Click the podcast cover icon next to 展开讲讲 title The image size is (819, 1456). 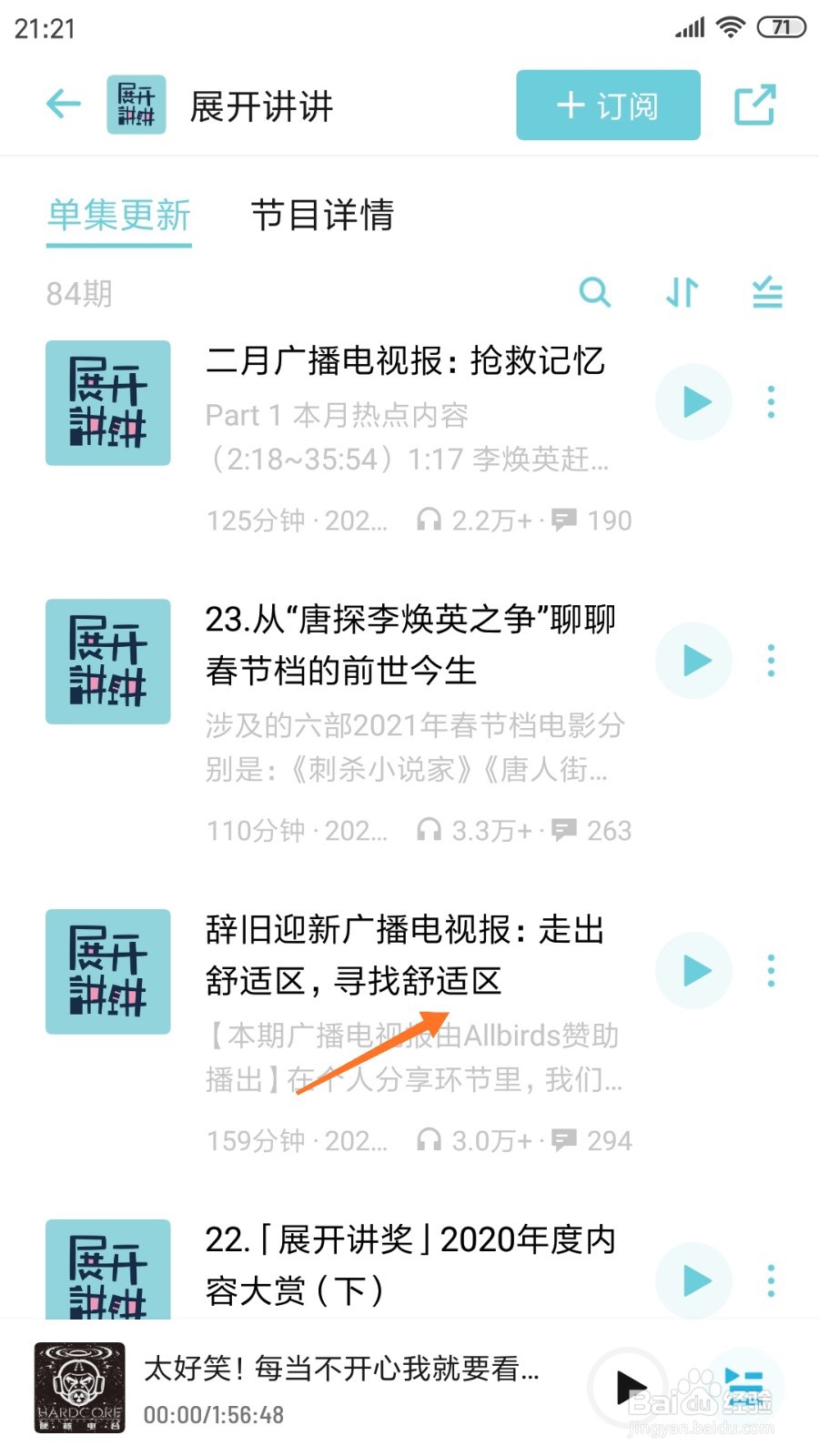click(135, 103)
